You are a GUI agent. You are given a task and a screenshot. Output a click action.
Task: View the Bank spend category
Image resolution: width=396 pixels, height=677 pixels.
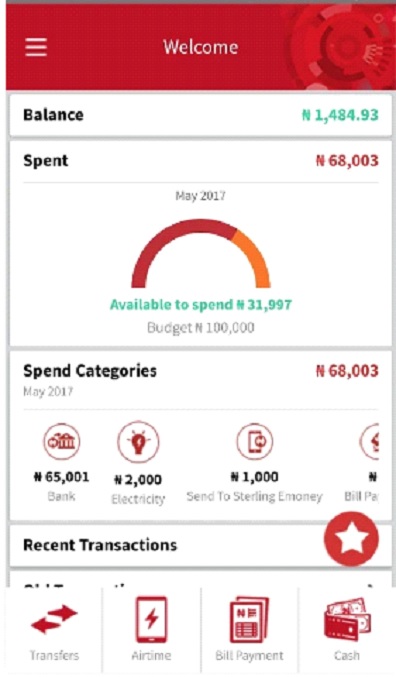pyautogui.click(x=61, y=462)
